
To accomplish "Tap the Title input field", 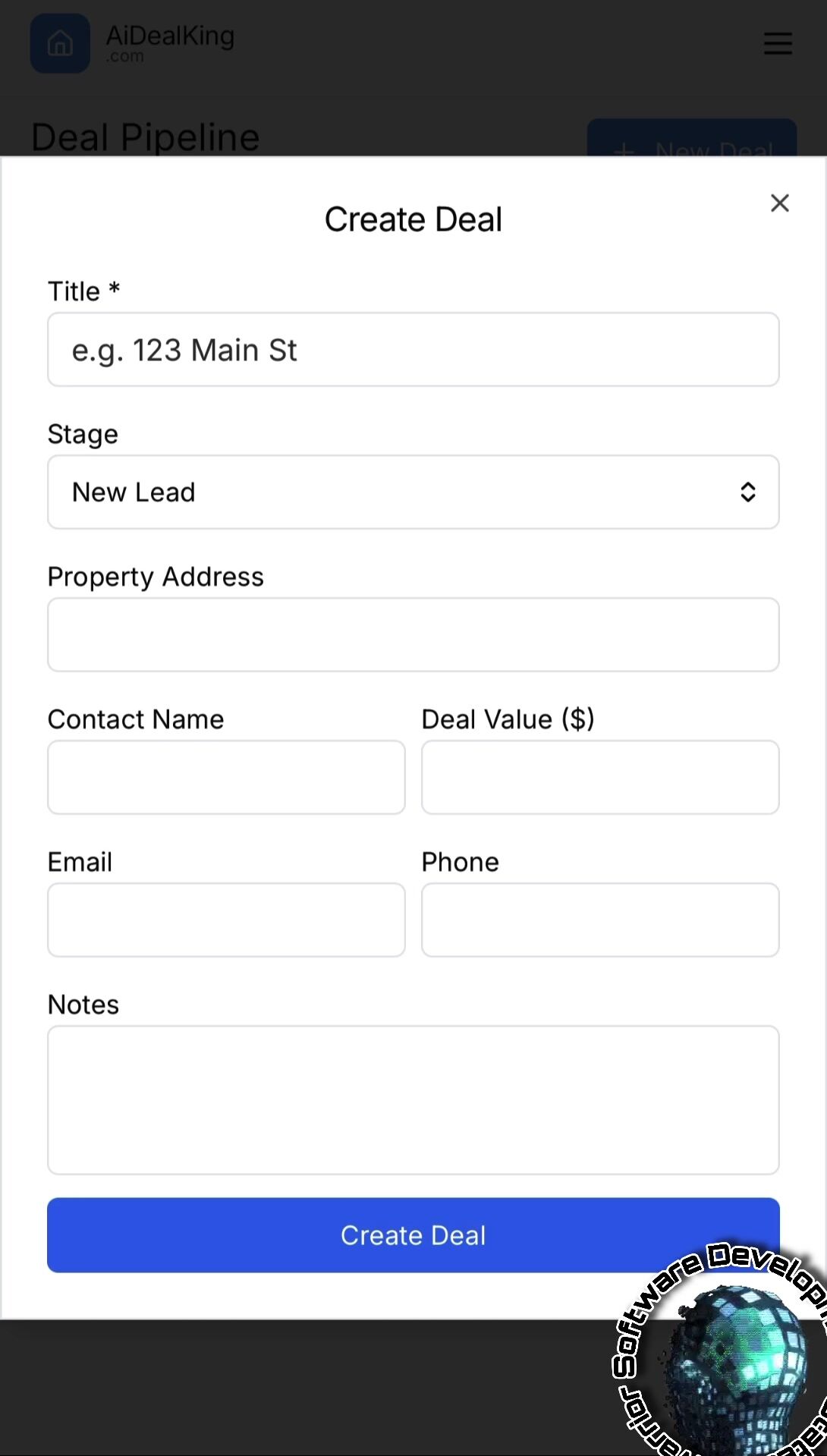I will (x=413, y=350).
